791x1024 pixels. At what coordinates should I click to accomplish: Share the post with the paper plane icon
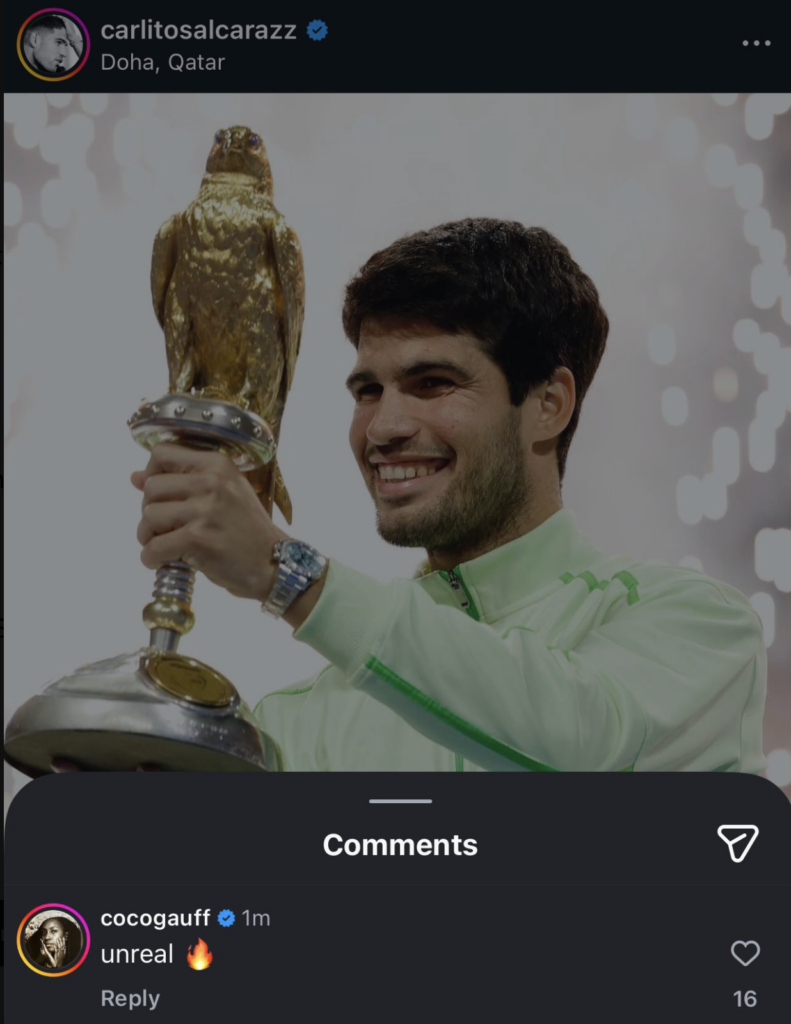pos(738,843)
